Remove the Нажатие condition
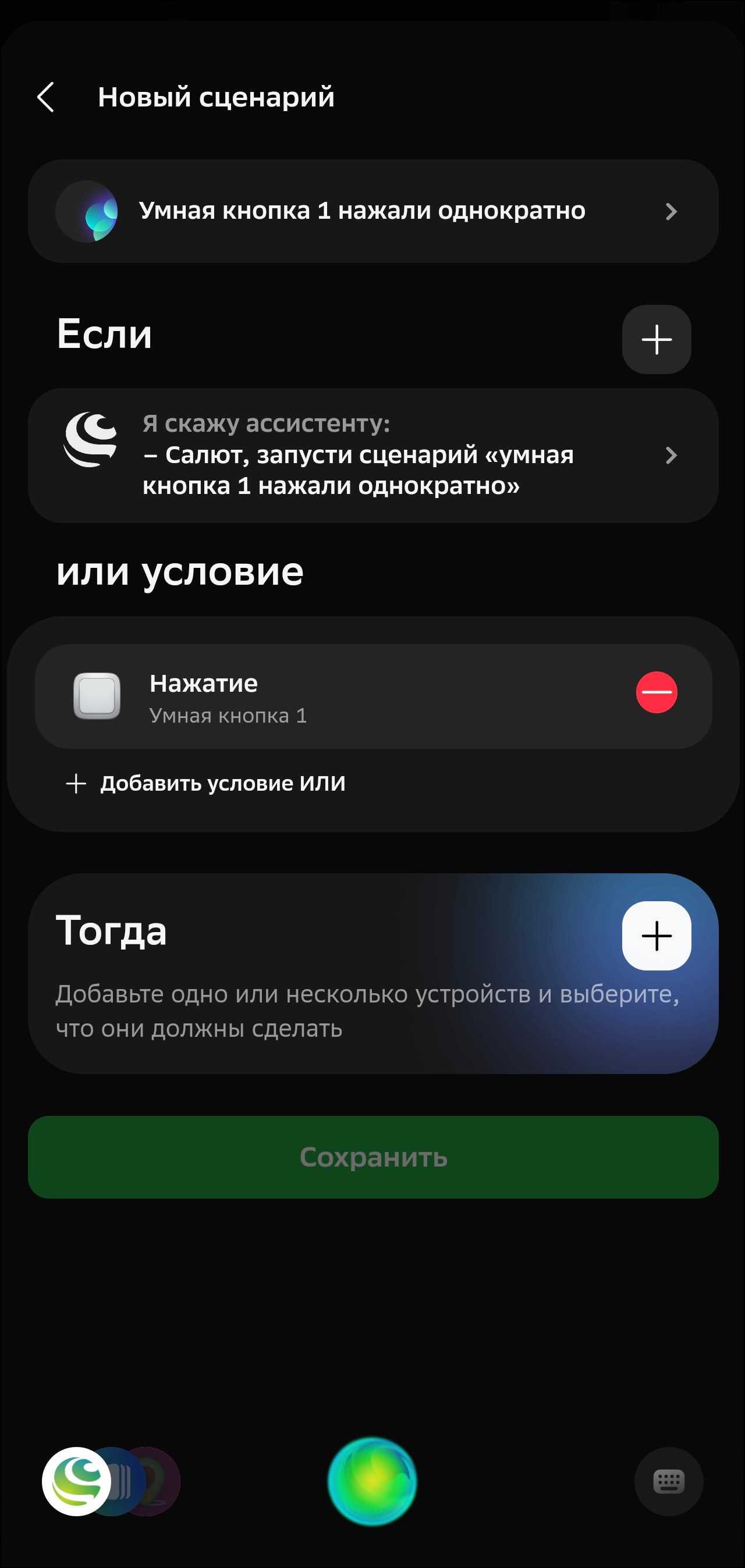745x1568 pixels. (x=656, y=692)
